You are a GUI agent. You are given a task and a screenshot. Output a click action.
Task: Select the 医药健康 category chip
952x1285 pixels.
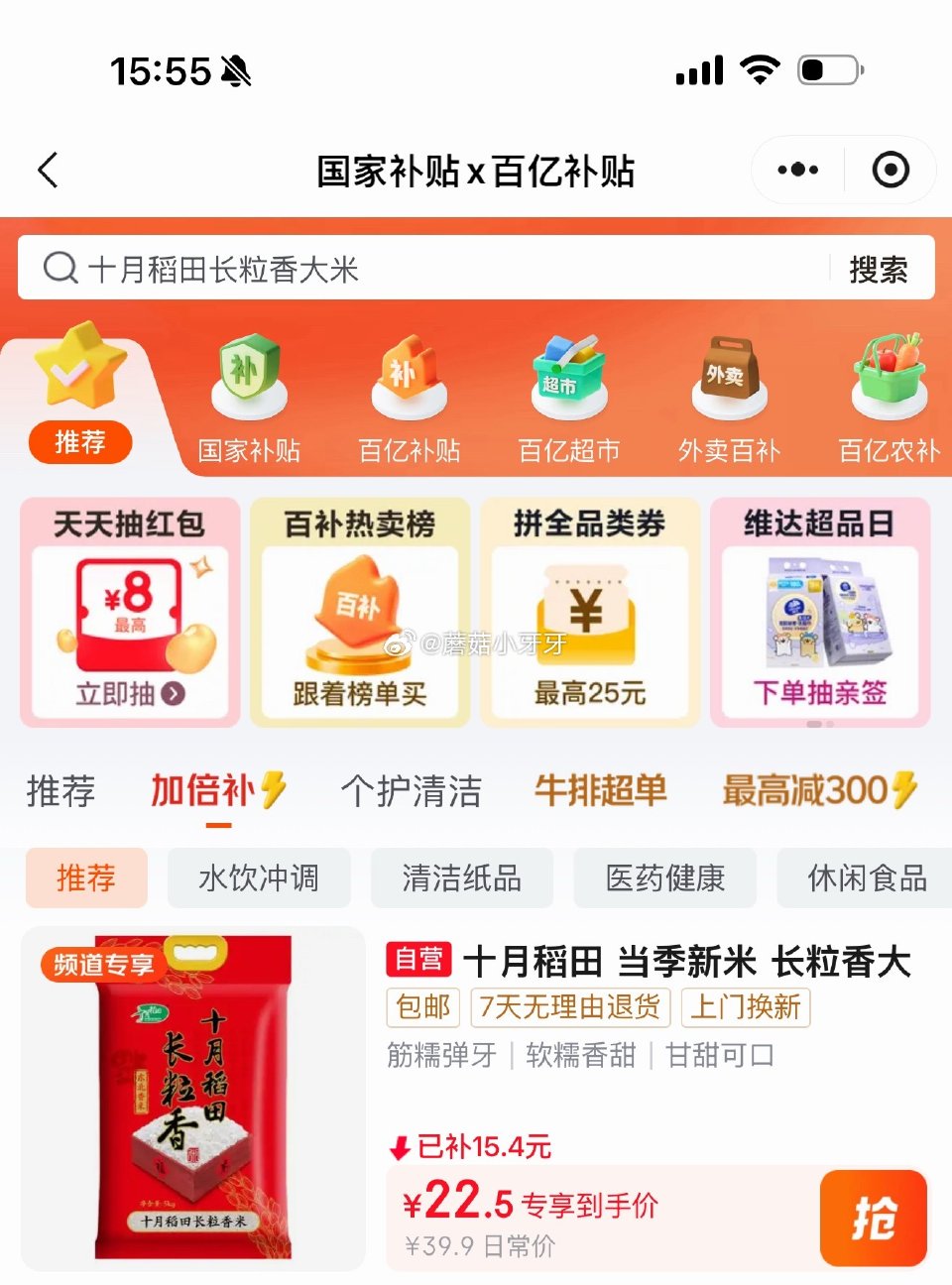[x=664, y=877]
